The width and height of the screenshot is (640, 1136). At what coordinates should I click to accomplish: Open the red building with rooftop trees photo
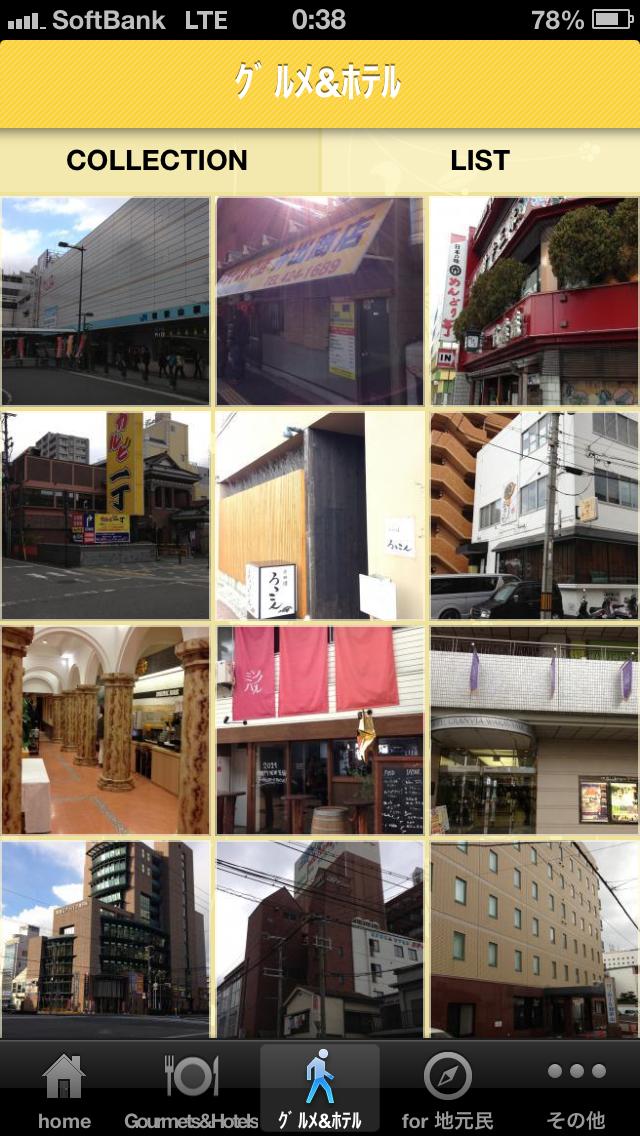pyautogui.click(x=534, y=301)
